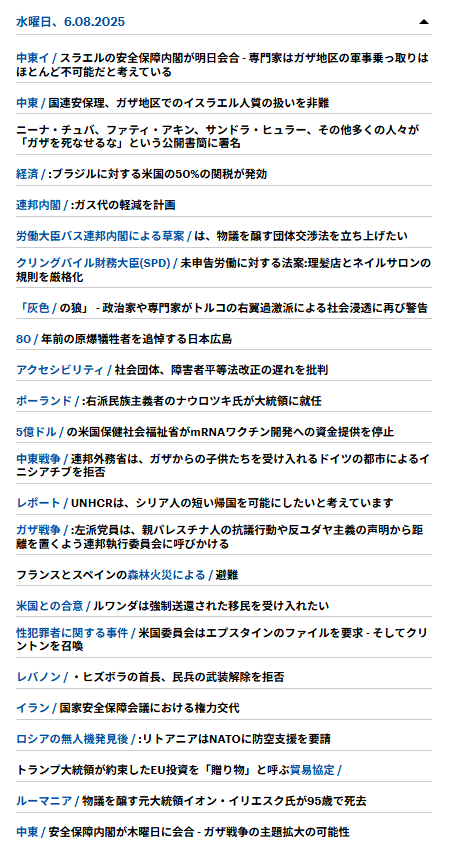Read the 「灰色の狼」 right-wing extremism article
Viewport: 454px width, 843px height.
point(222,308)
